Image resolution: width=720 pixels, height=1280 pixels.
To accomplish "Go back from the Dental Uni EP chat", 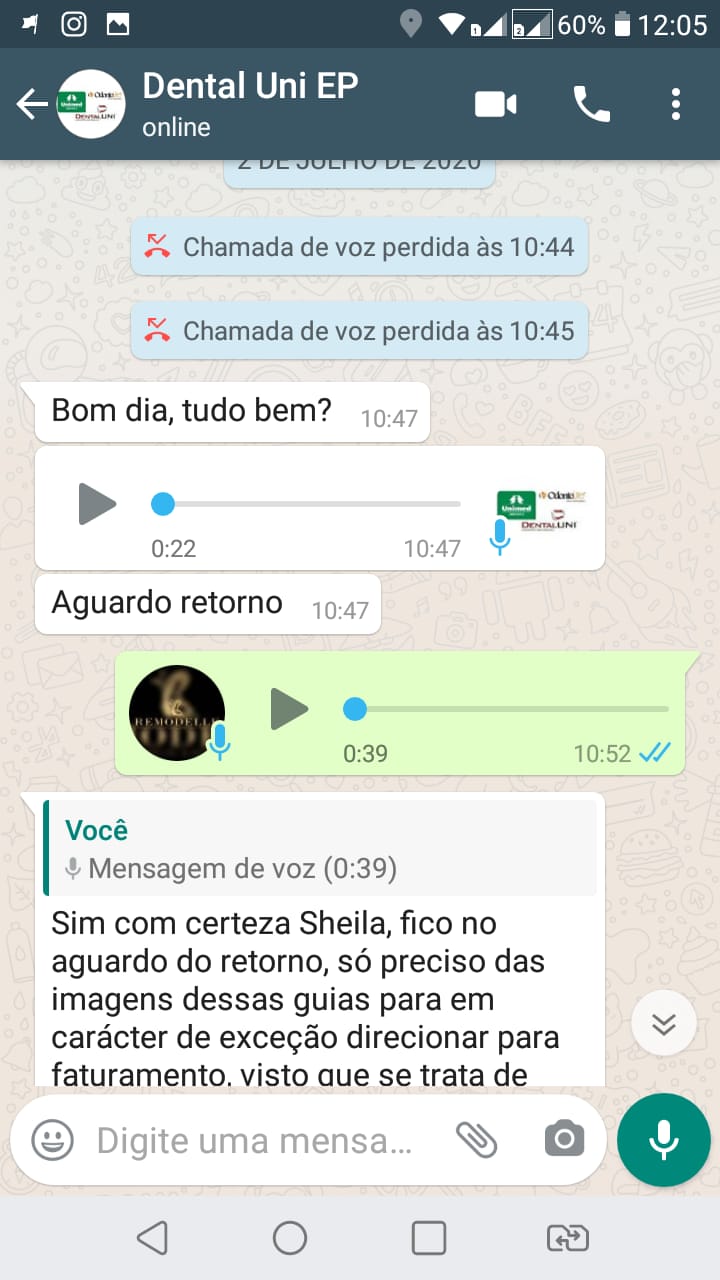I will coord(32,104).
